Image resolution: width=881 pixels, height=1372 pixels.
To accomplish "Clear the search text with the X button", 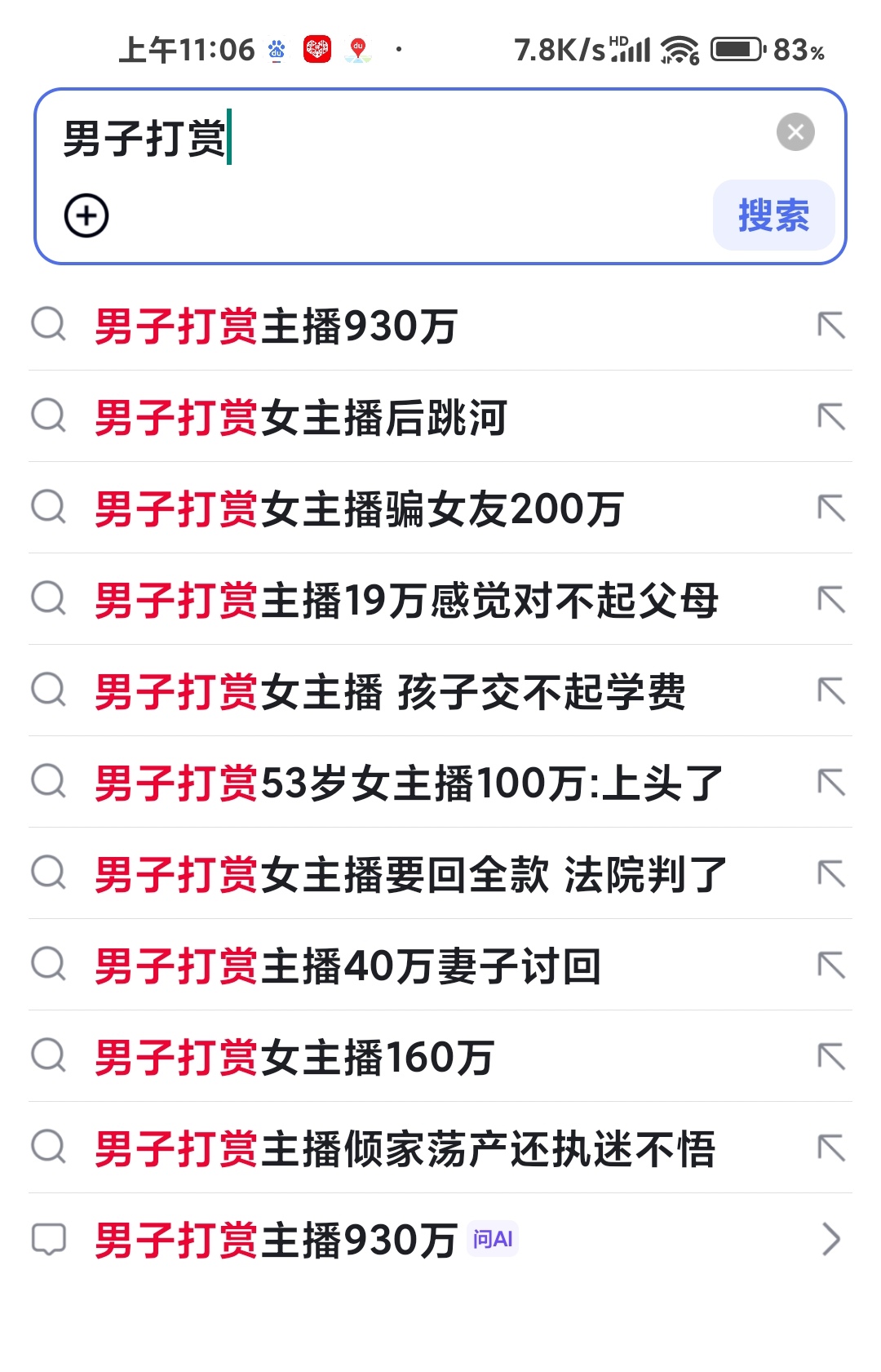I will coord(795,132).
